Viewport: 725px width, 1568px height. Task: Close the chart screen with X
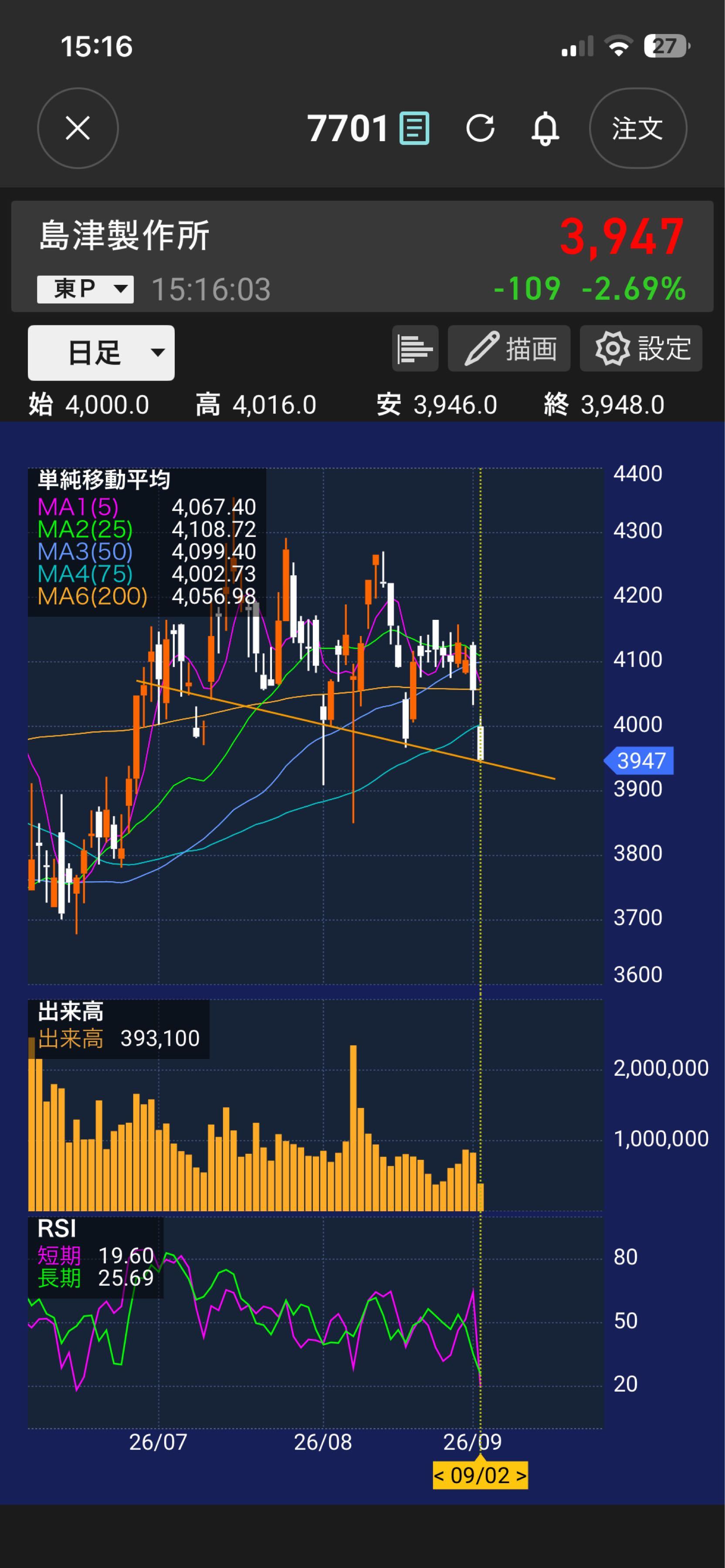(78, 128)
